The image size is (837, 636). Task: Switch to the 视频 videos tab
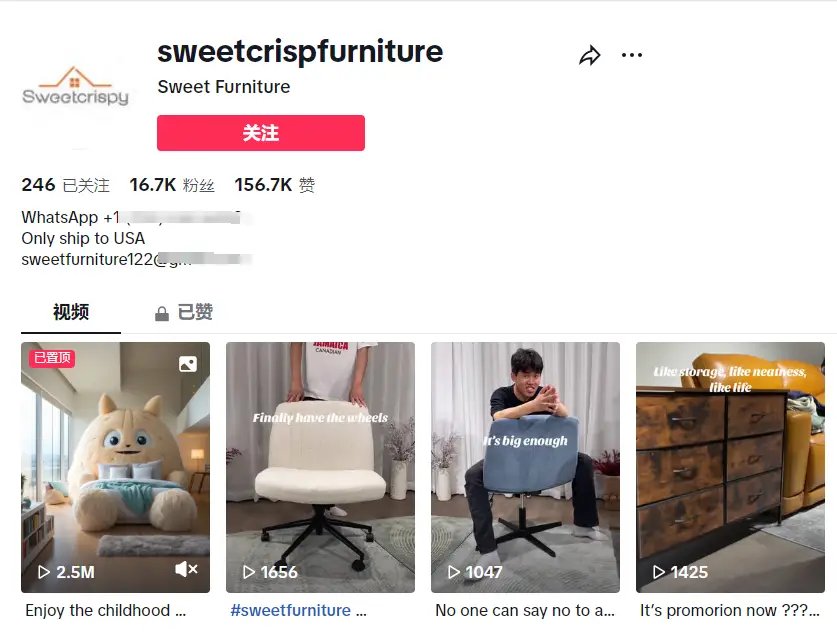(71, 312)
